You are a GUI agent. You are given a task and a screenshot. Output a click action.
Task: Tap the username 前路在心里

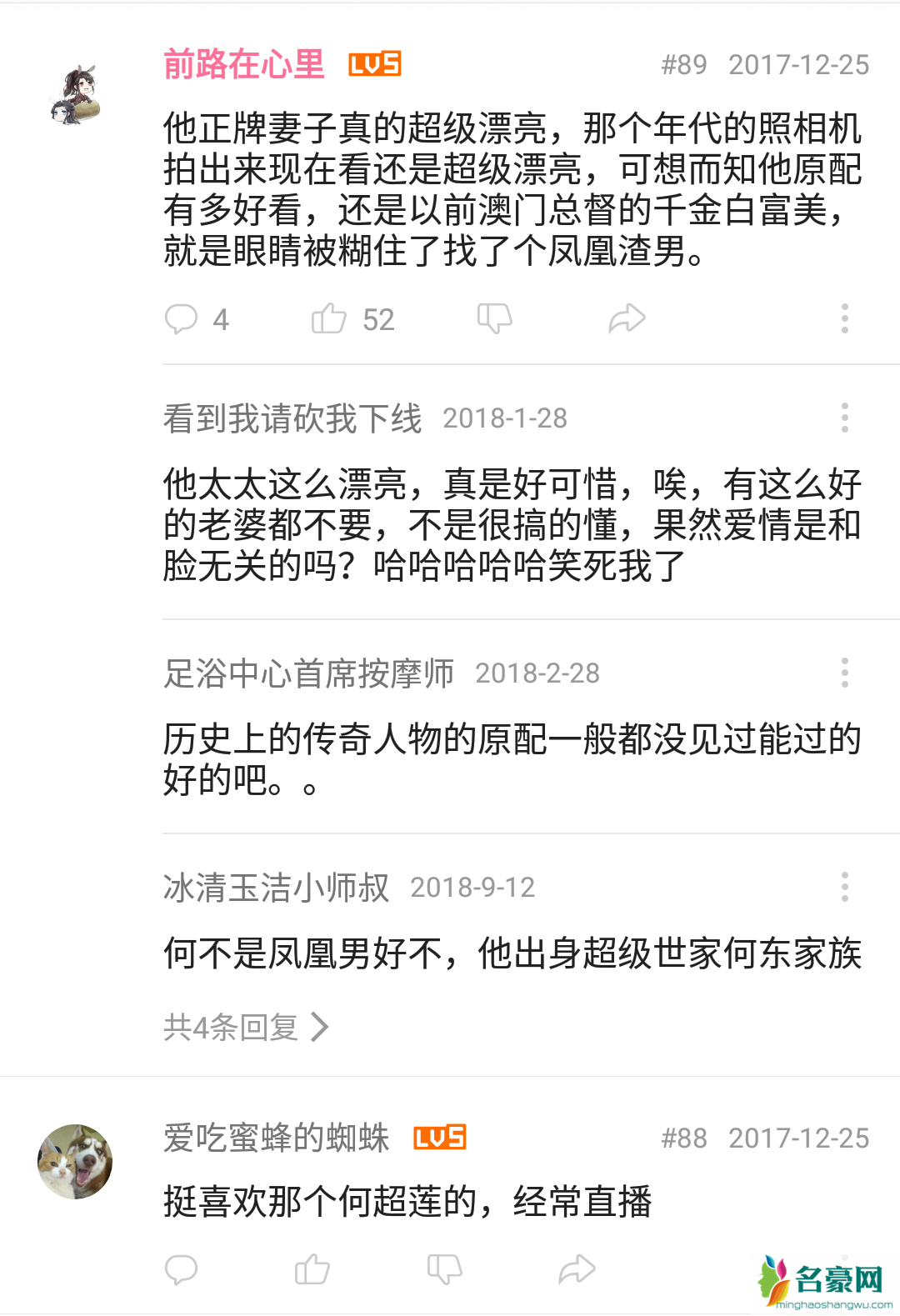click(243, 64)
